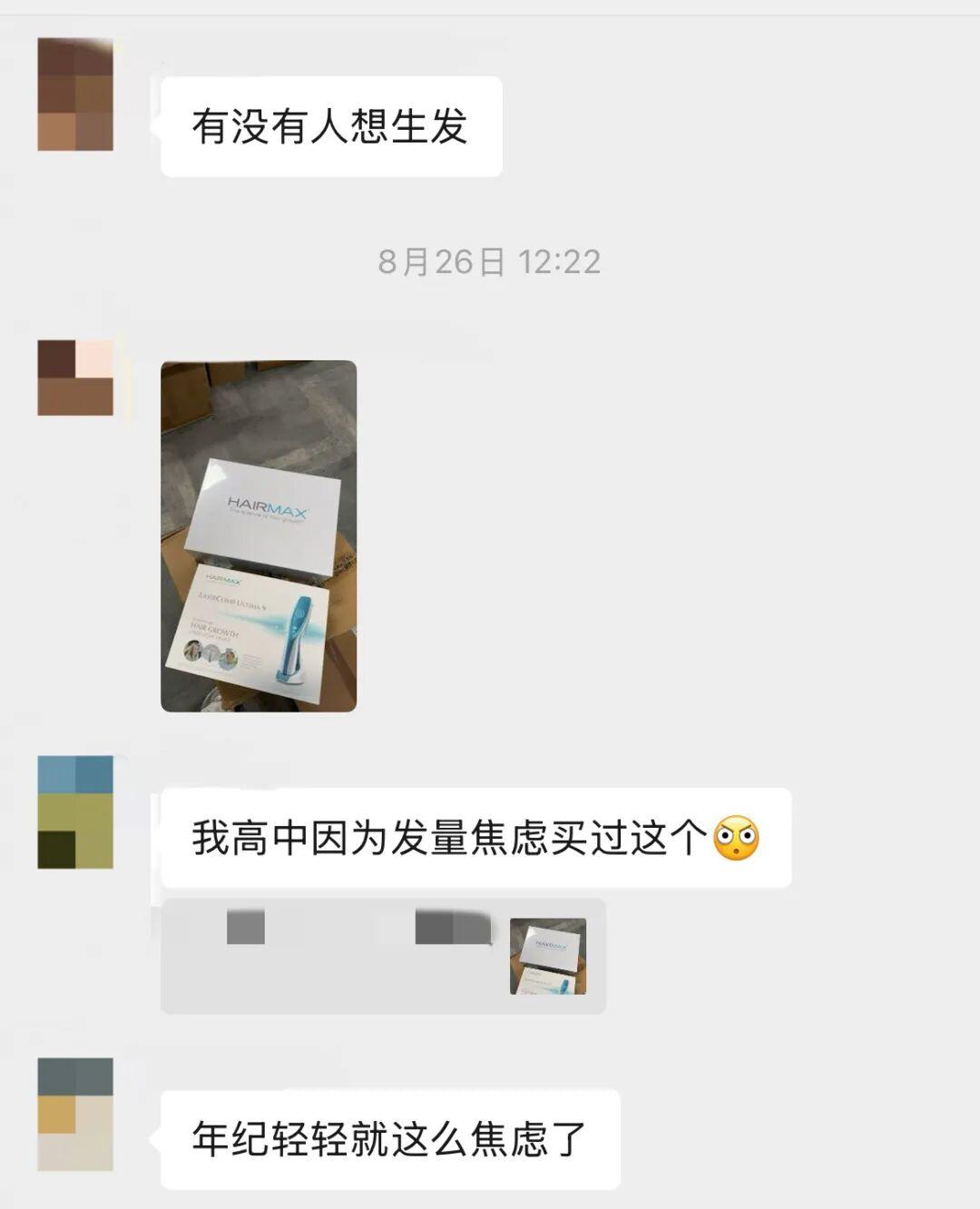This screenshot has width=980, height=1209.
Task: Tap avatar beside "我高中因为发量焦虑买过这个"
Action: (75, 812)
